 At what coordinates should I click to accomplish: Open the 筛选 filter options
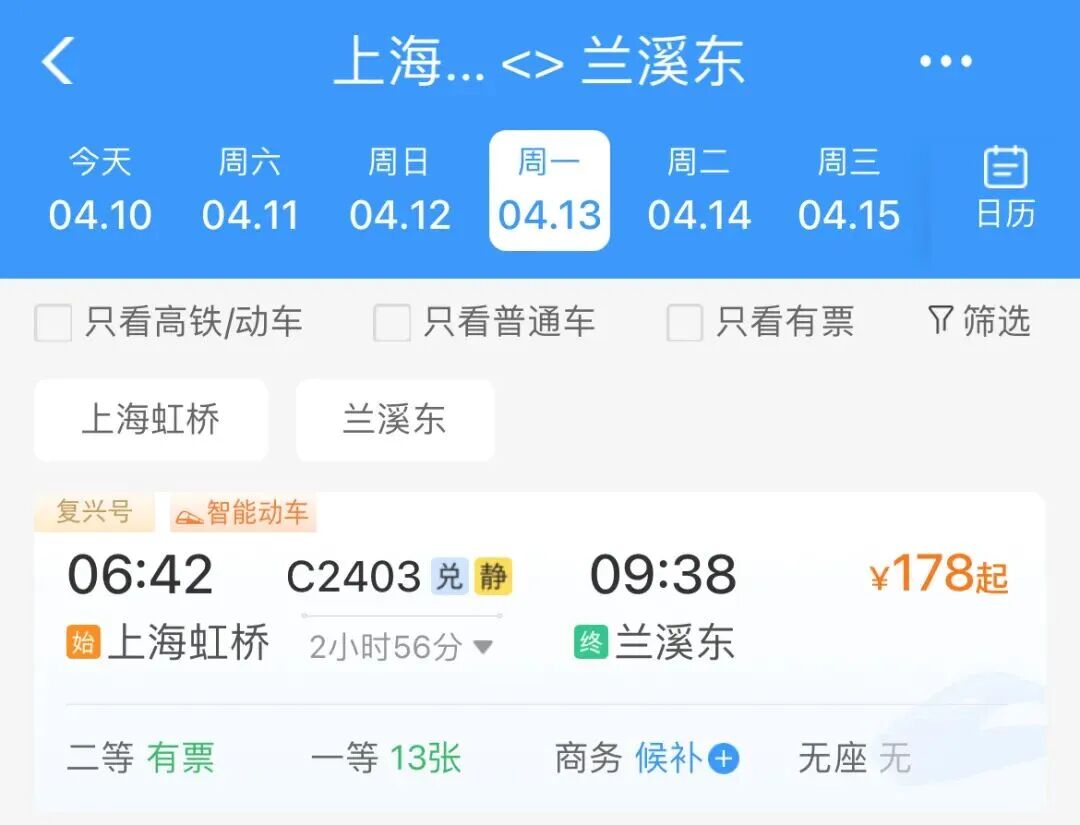pos(979,321)
